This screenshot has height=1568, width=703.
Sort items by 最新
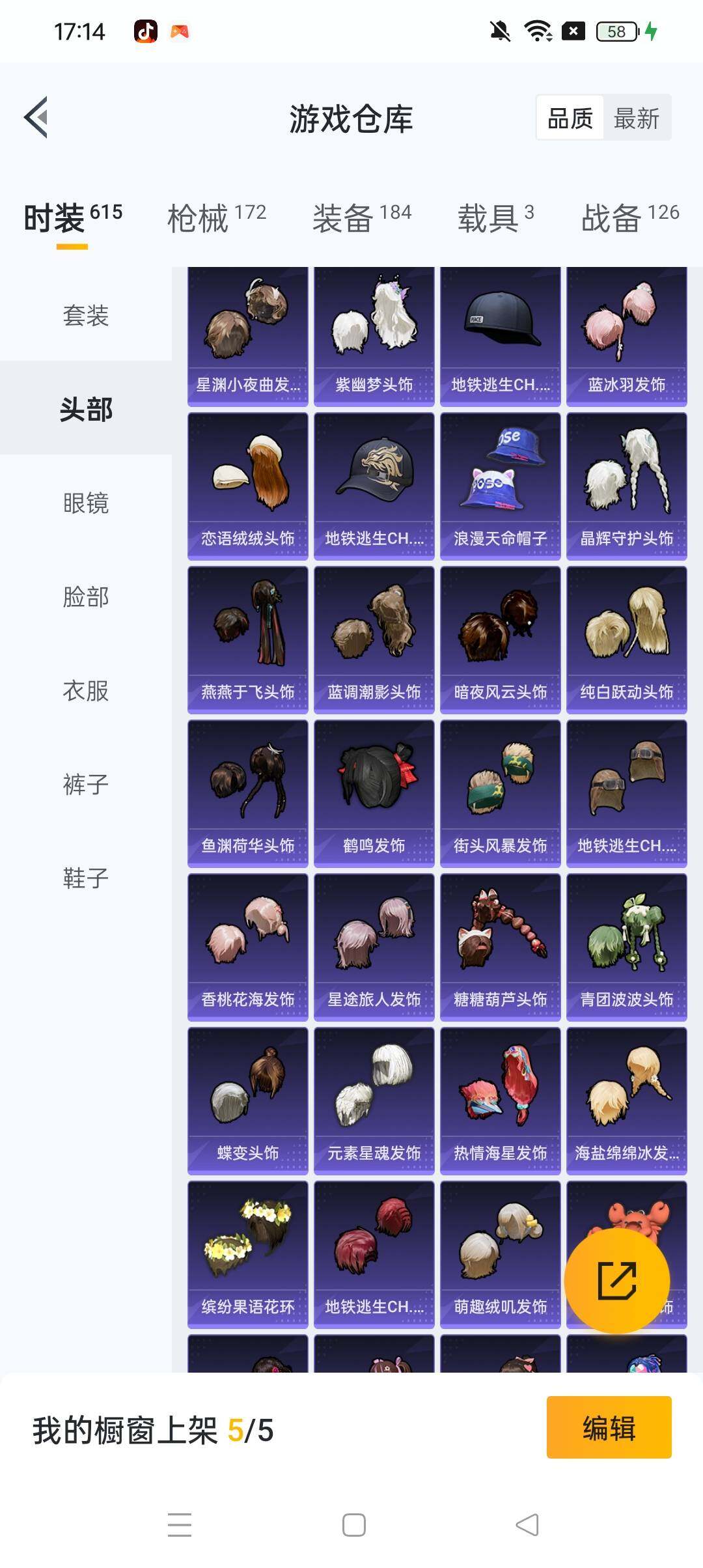(x=636, y=119)
